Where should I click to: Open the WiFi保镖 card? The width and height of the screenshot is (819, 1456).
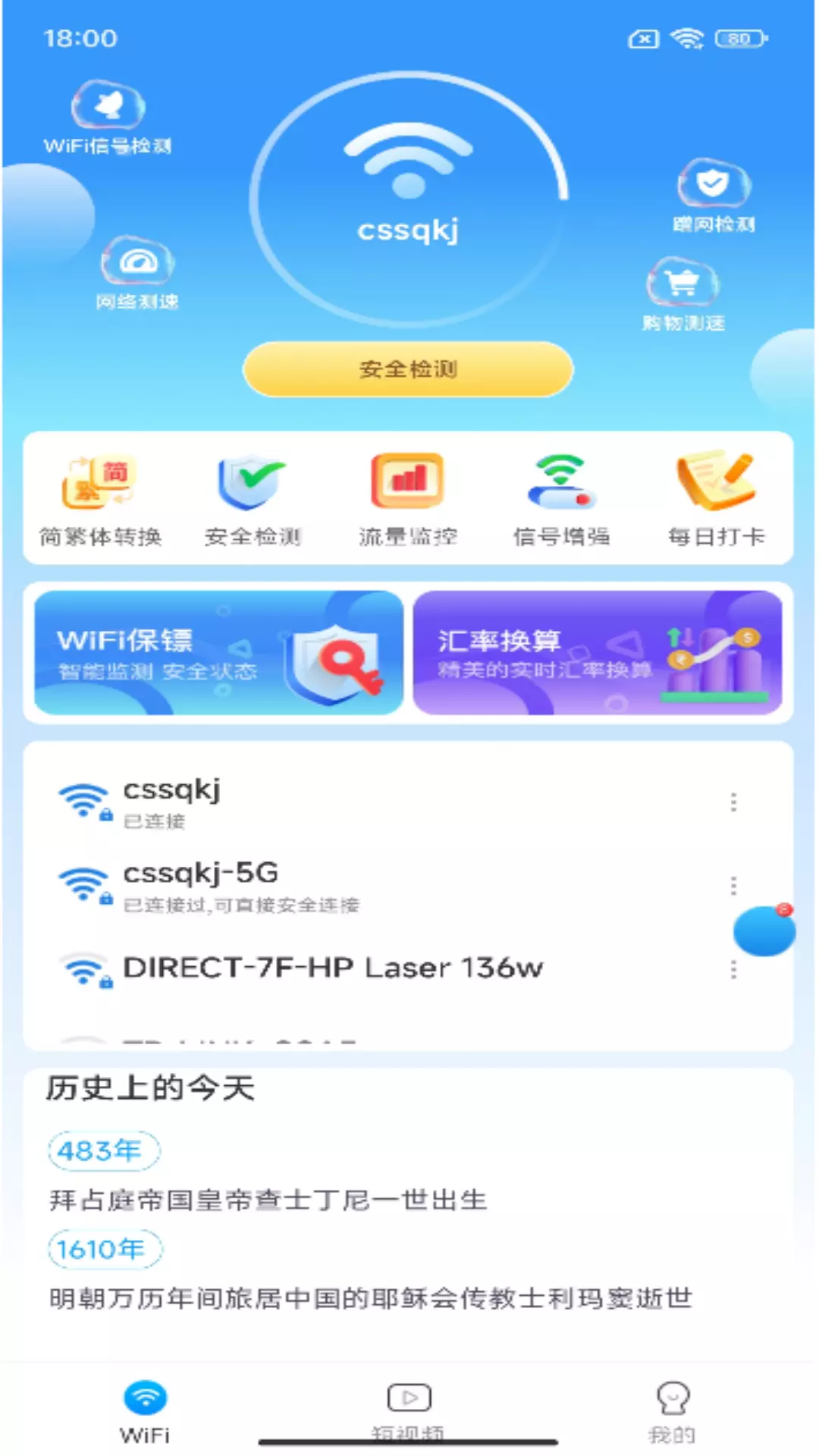[218, 653]
